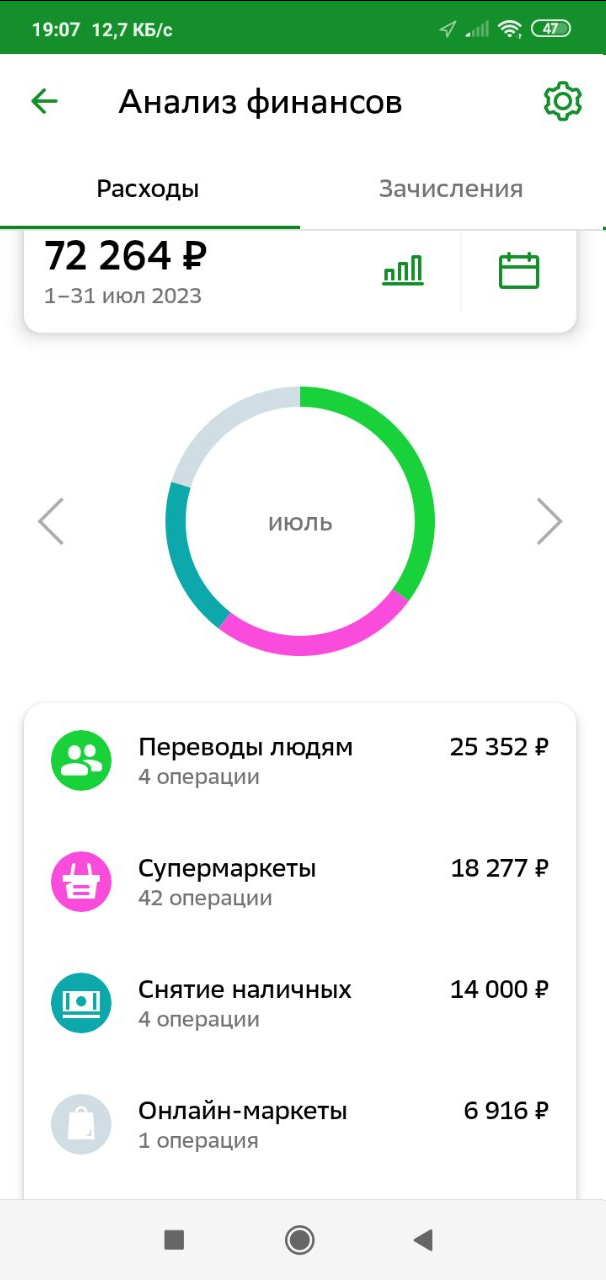Open the bar chart view
This screenshot has width=606, height=1280.
403,271
